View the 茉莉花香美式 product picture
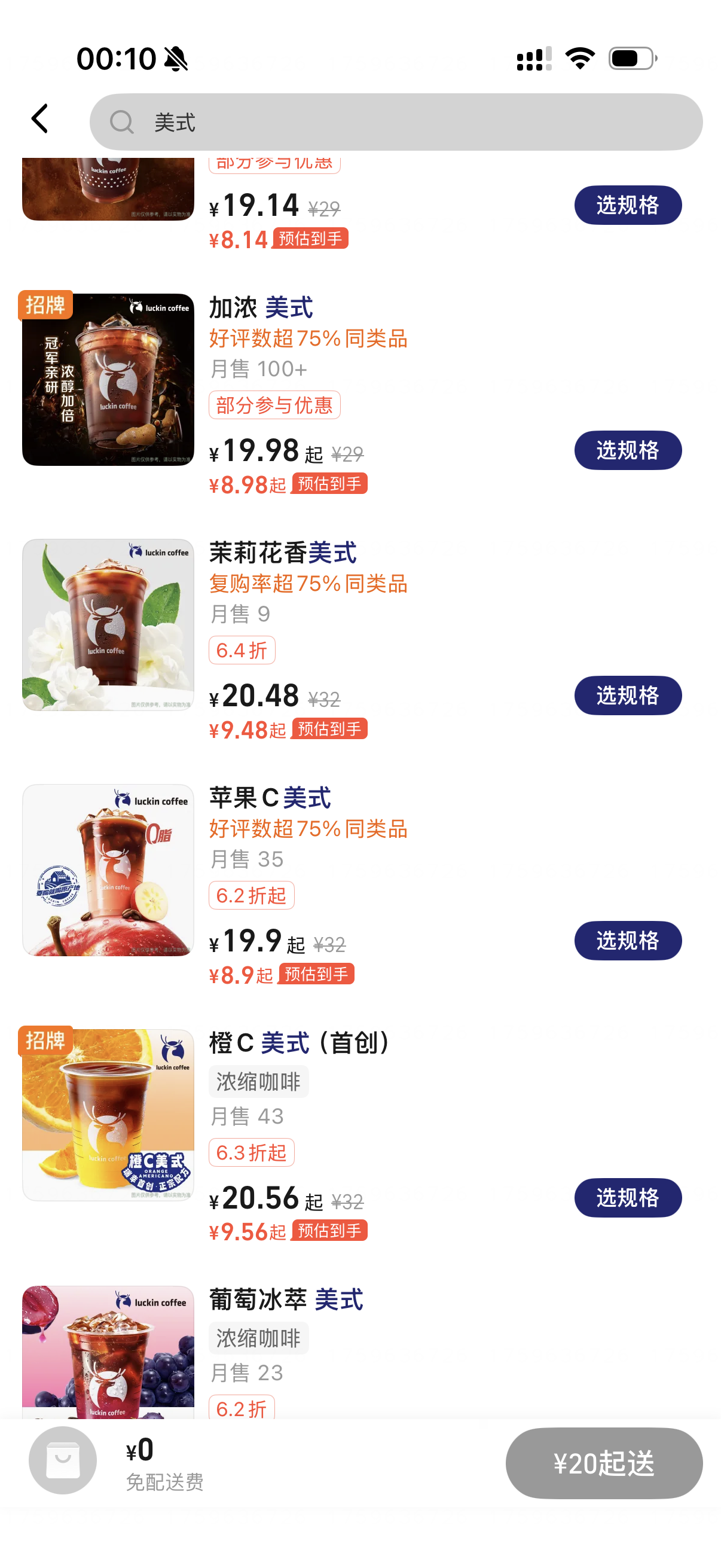Viewport: 721px width, 1568px height. click(108, 625)
